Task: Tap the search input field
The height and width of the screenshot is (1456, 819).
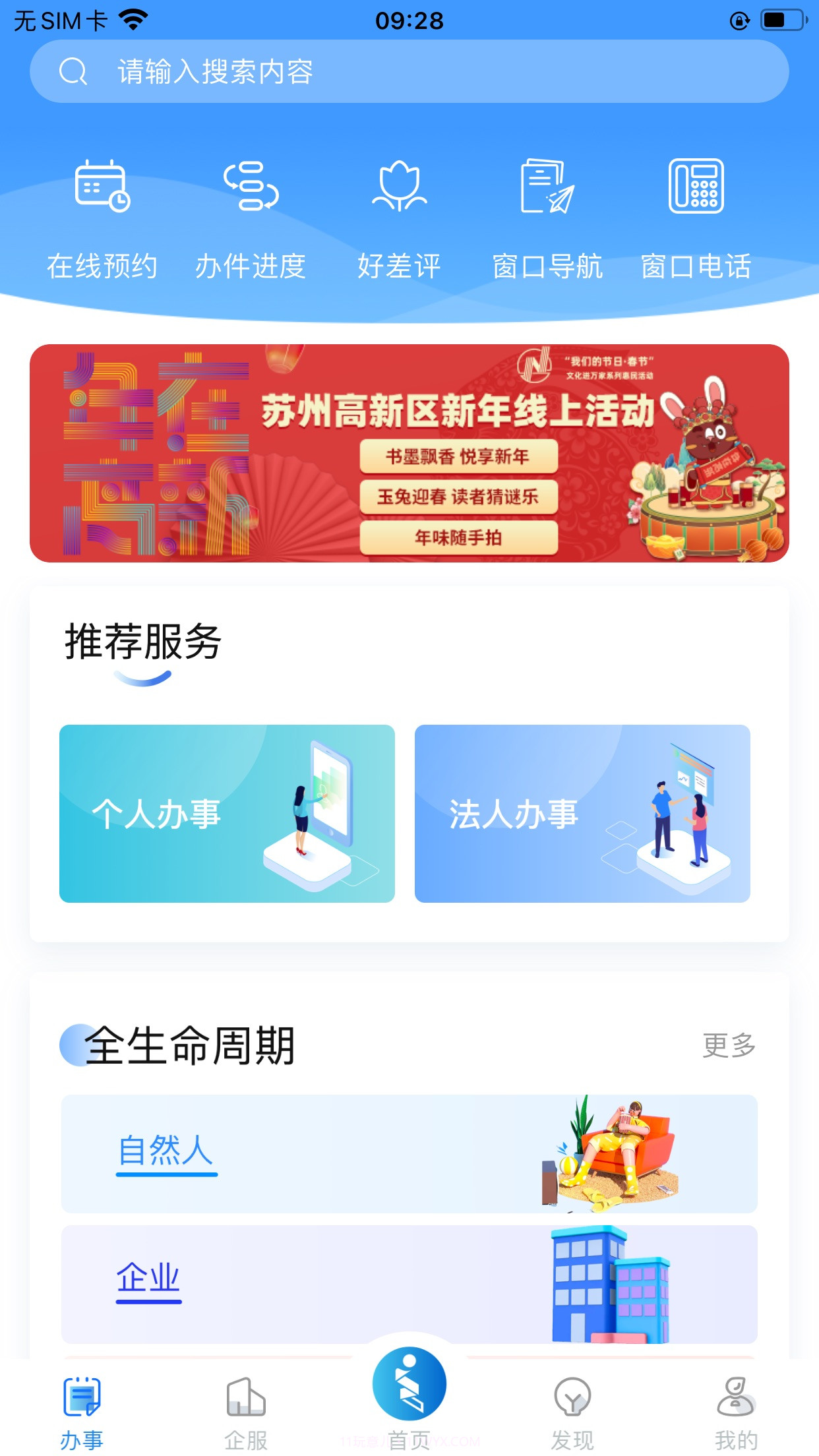Action: click(409, 71)
